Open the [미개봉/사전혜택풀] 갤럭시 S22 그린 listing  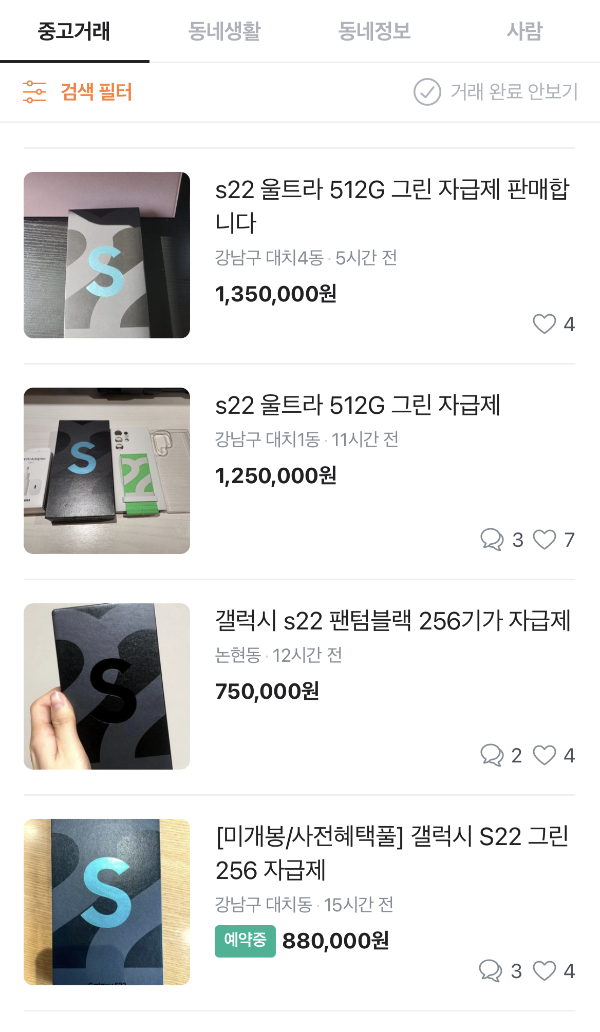coord(392,853)
